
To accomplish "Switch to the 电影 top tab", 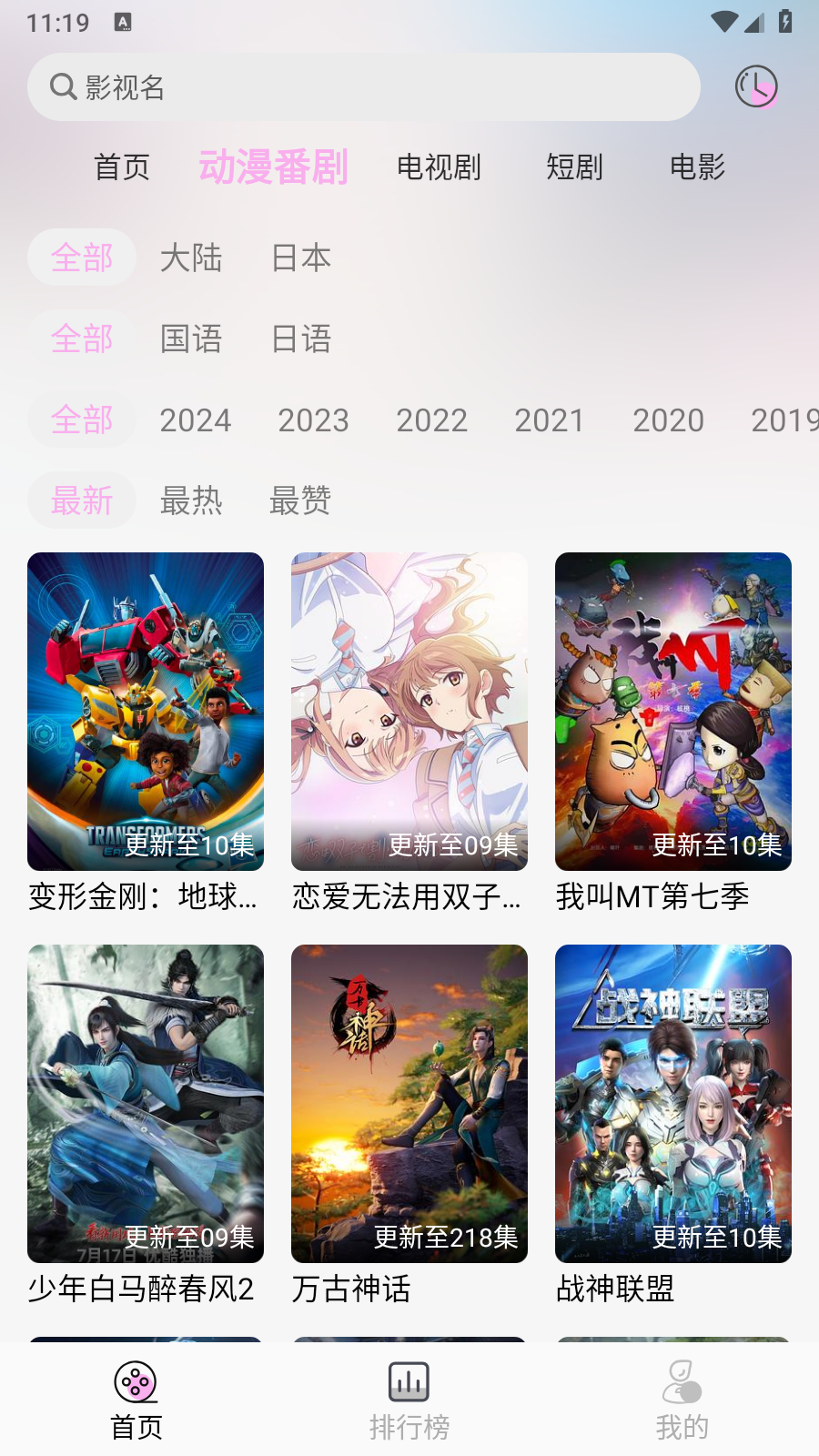I will (697, 167).
